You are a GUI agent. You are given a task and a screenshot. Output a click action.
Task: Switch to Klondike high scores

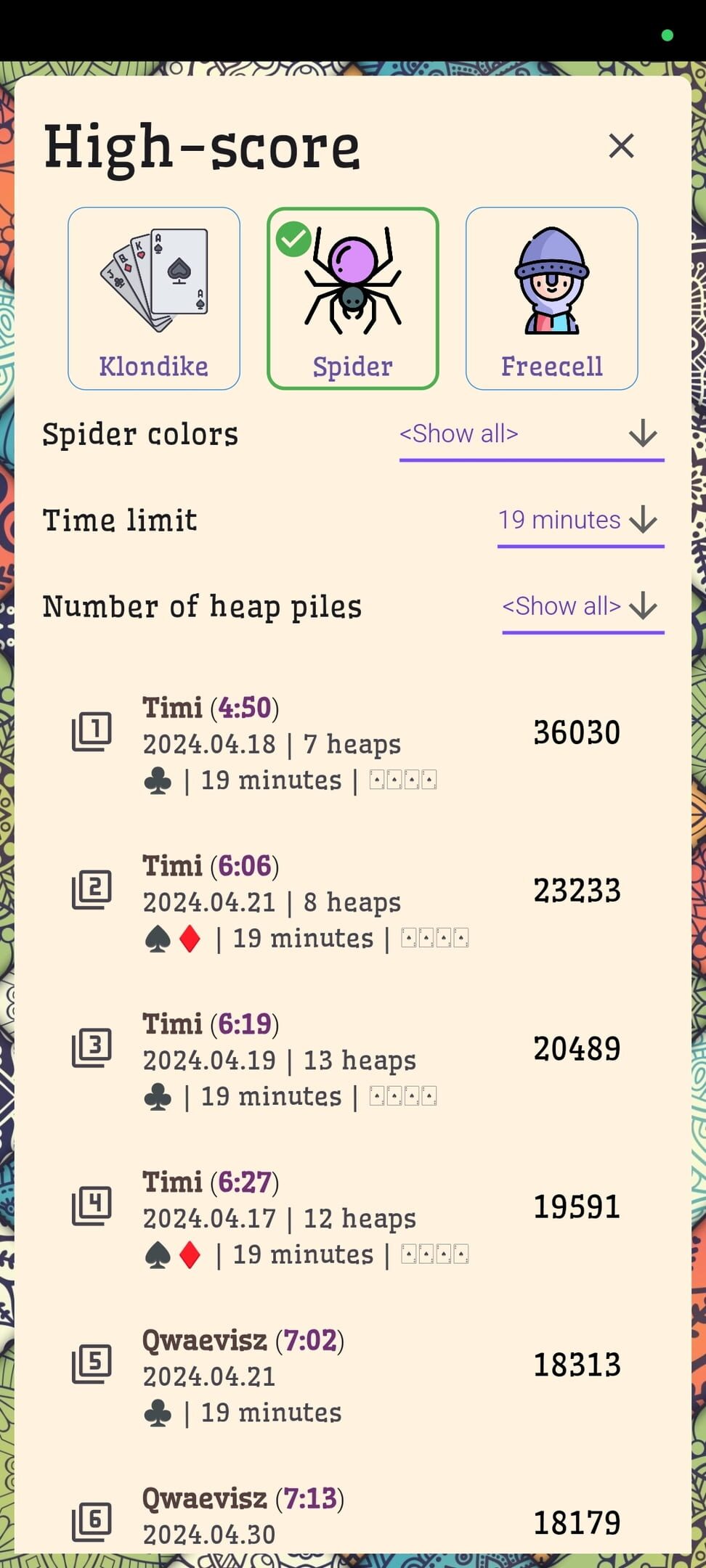coord(154,298)
